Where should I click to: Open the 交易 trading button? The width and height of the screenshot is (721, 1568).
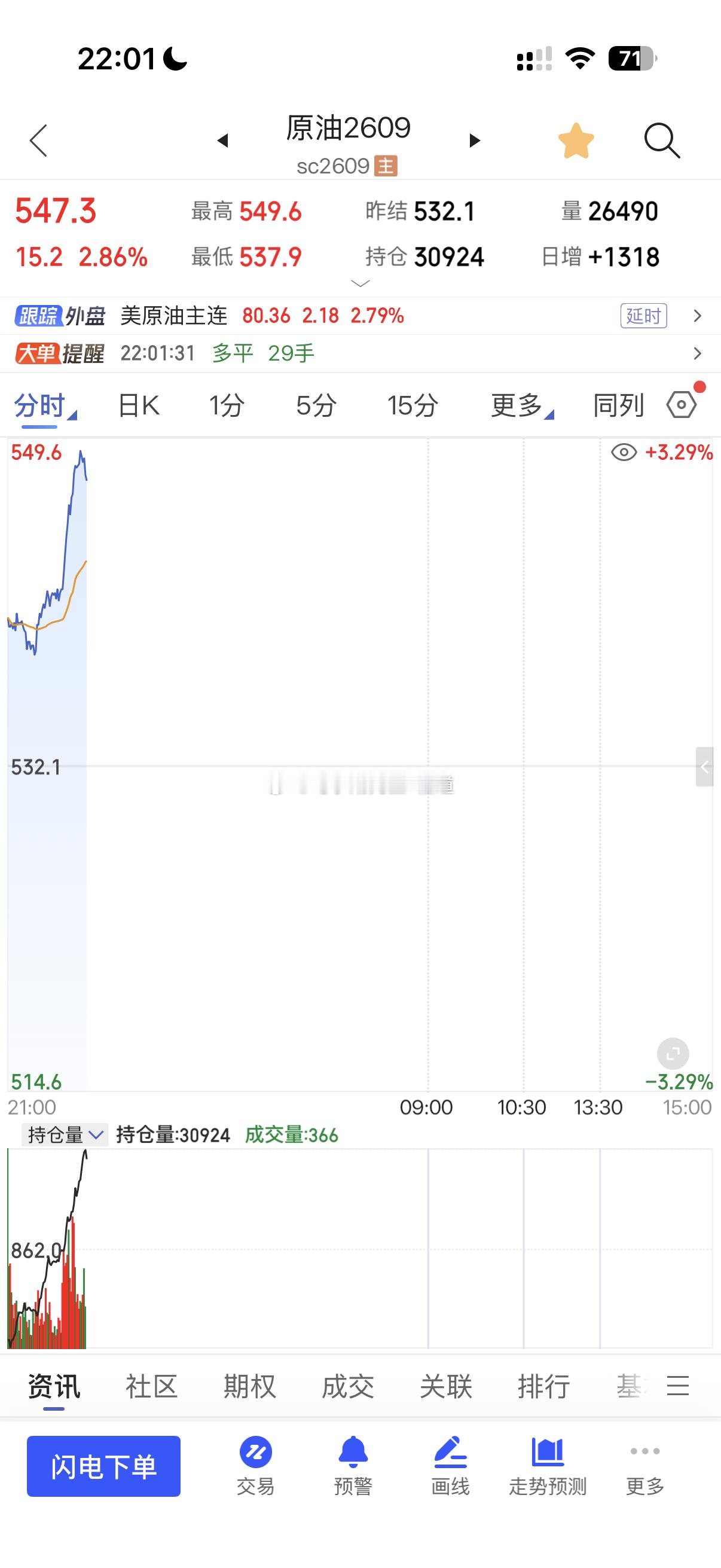[x=255, y=1466]
